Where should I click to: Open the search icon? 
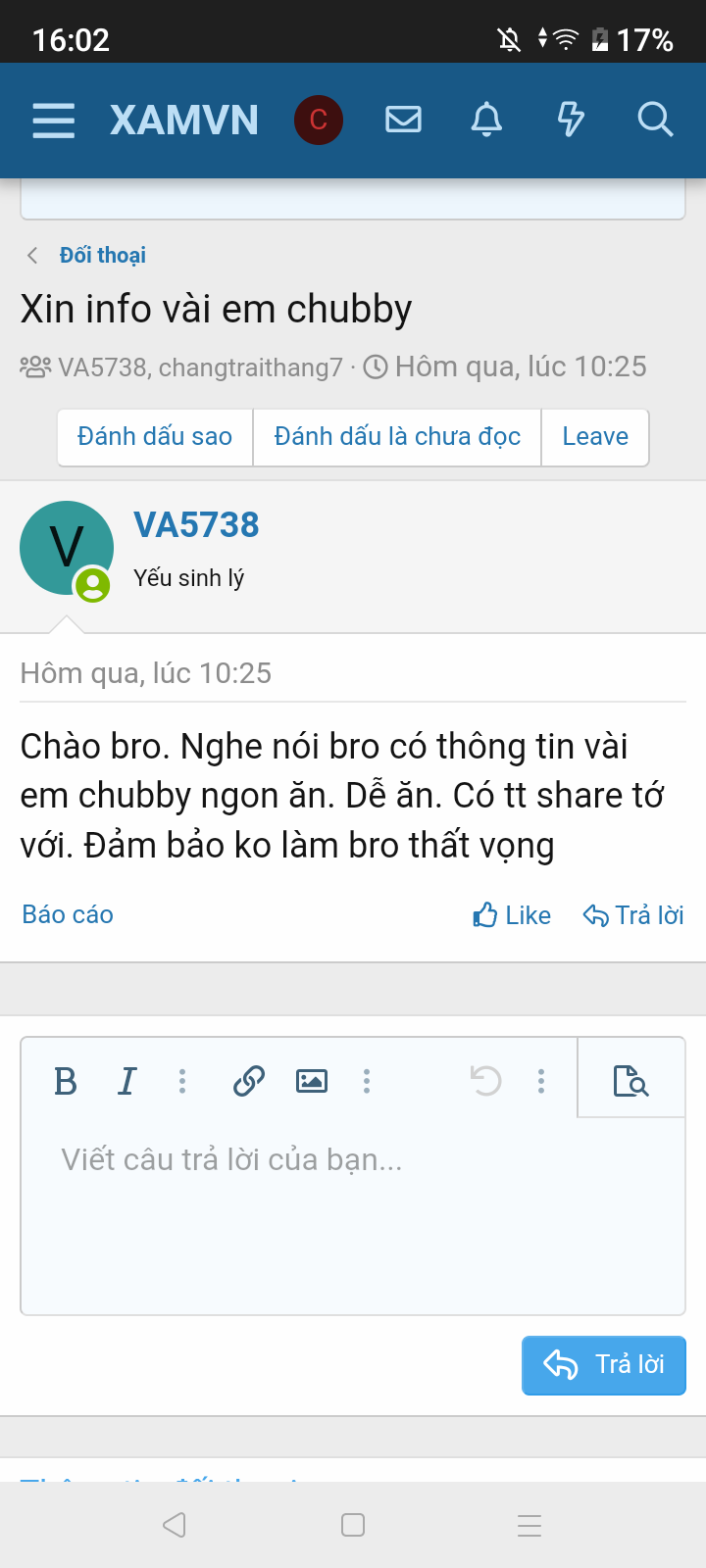(x=654, y=120)
